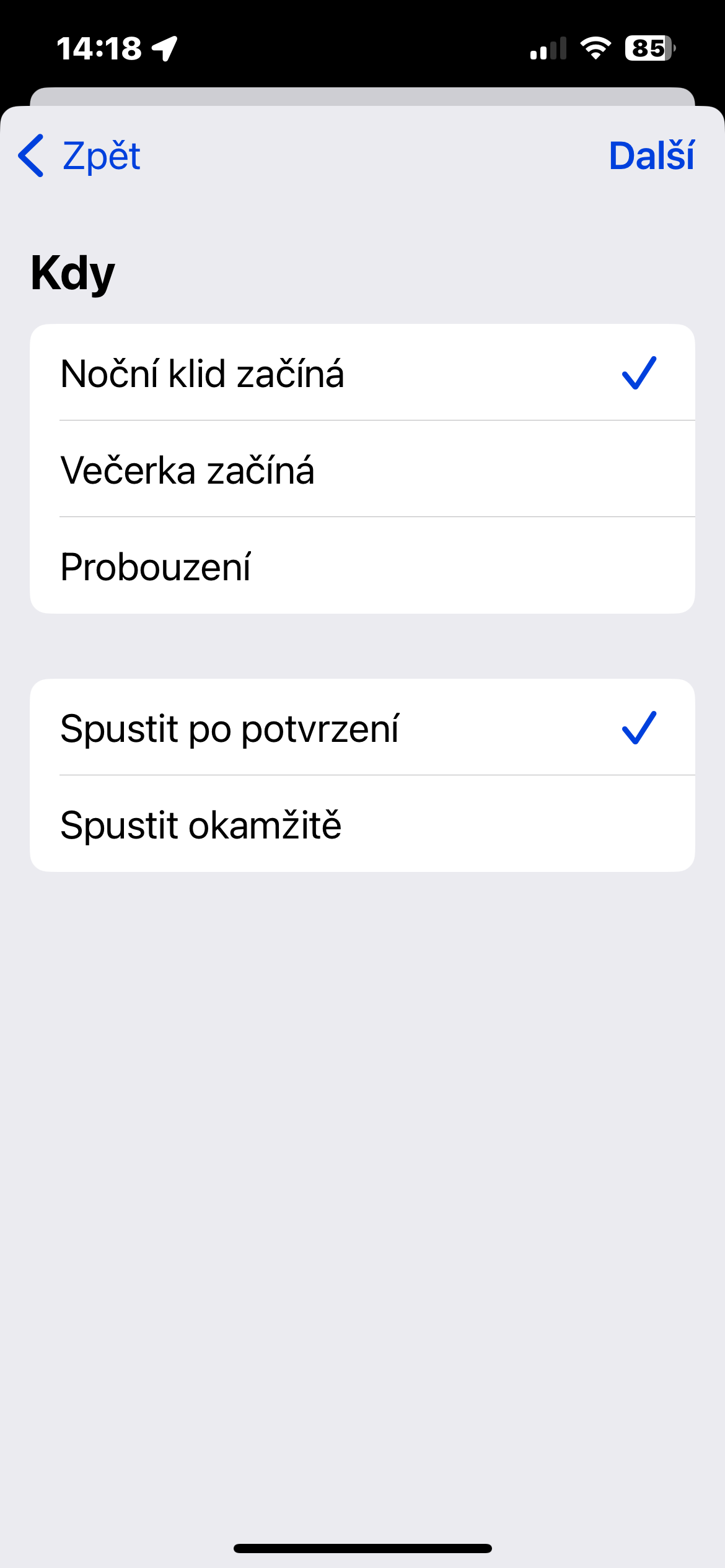Select the Noční klid začíná option

362,373
